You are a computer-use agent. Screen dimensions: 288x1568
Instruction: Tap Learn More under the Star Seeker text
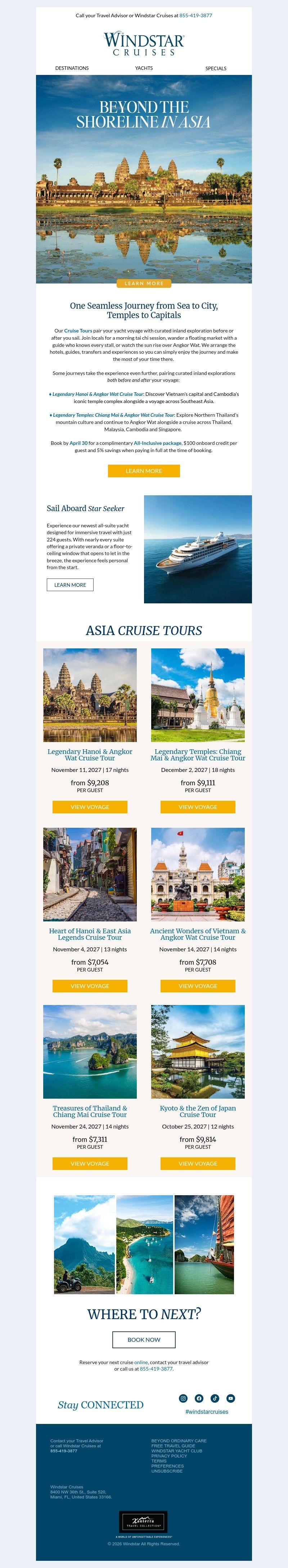(70, 584)
